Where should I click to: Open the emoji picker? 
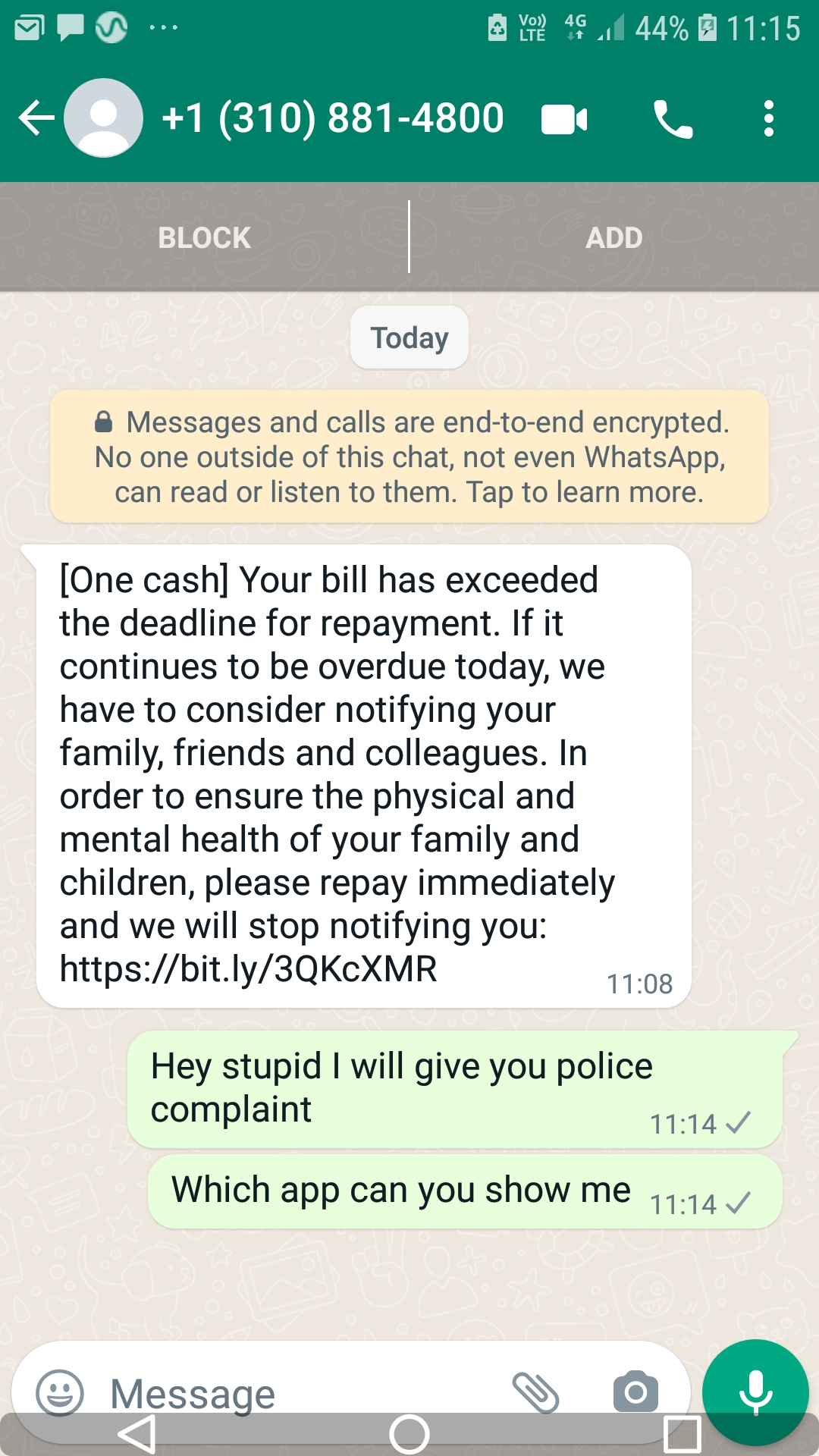pyautogui.click(x=60, y=1392)
